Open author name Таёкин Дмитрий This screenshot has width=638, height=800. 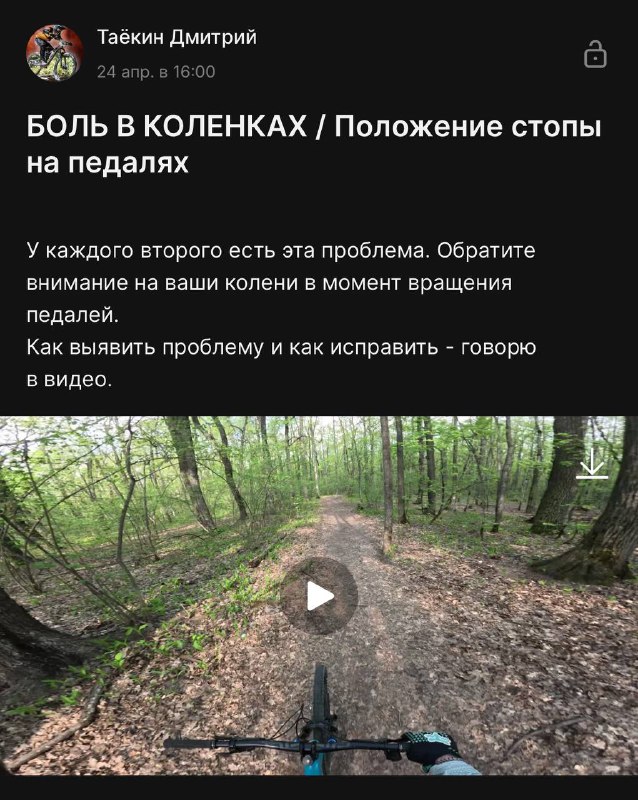[176, 38]
